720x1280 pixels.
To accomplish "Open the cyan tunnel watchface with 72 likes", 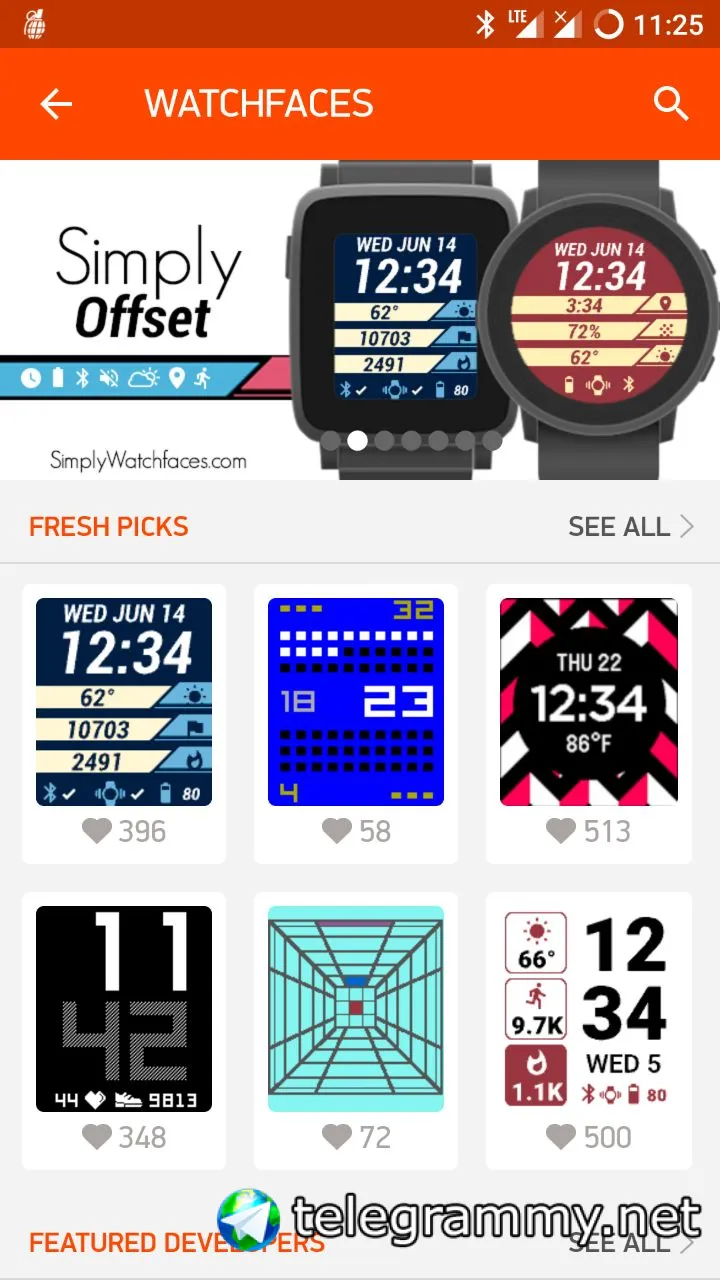I will click(356, 1008).
